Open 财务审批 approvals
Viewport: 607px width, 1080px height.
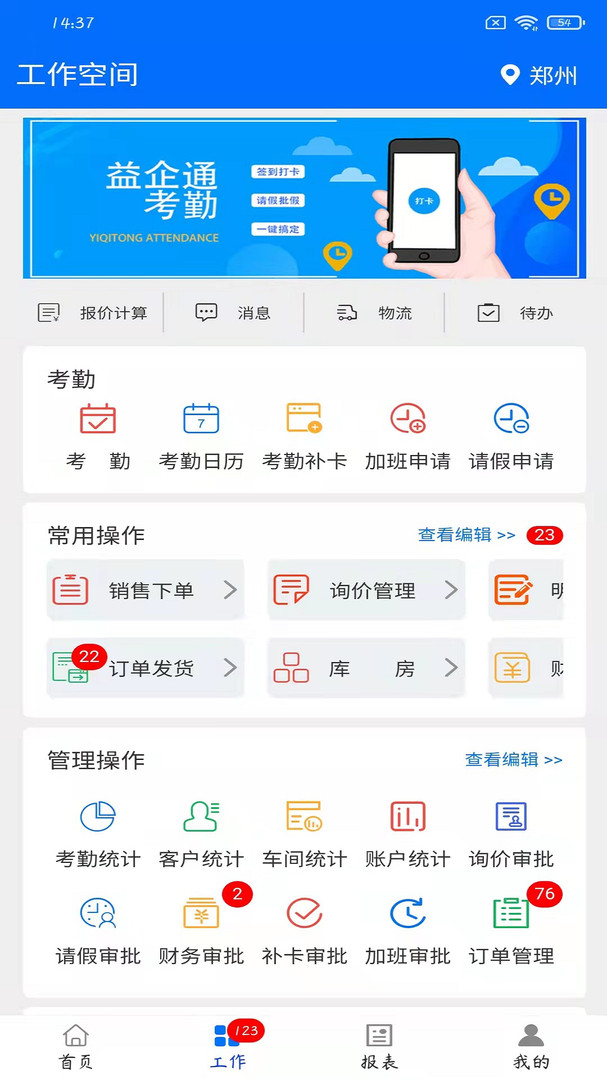click(x=201, y=930)
